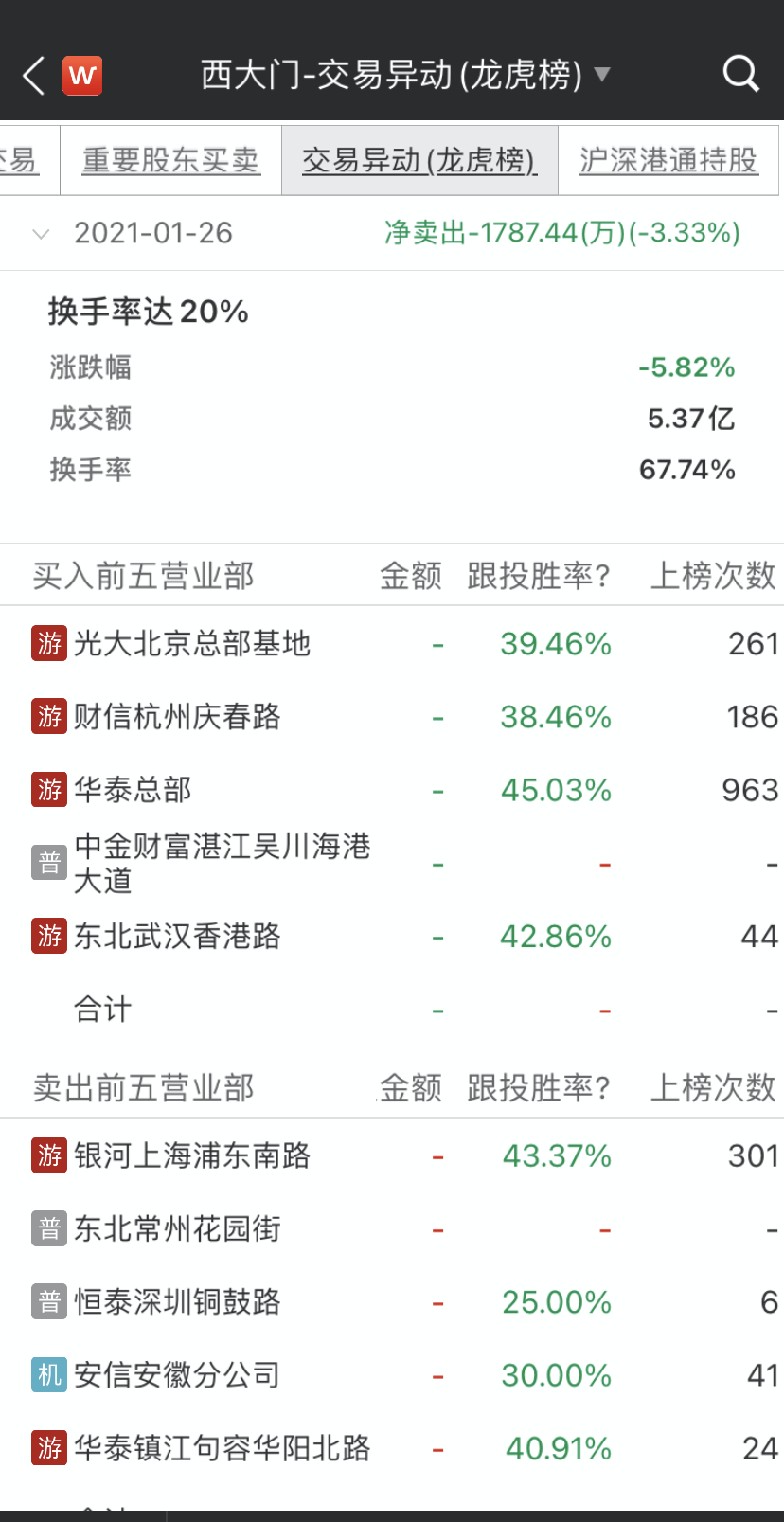The width and height of the screenshot is (784, 1522).
Task: Open 光大北京总部基地 brokerage row
Action: pyautogui.click(x=192, y=644)
